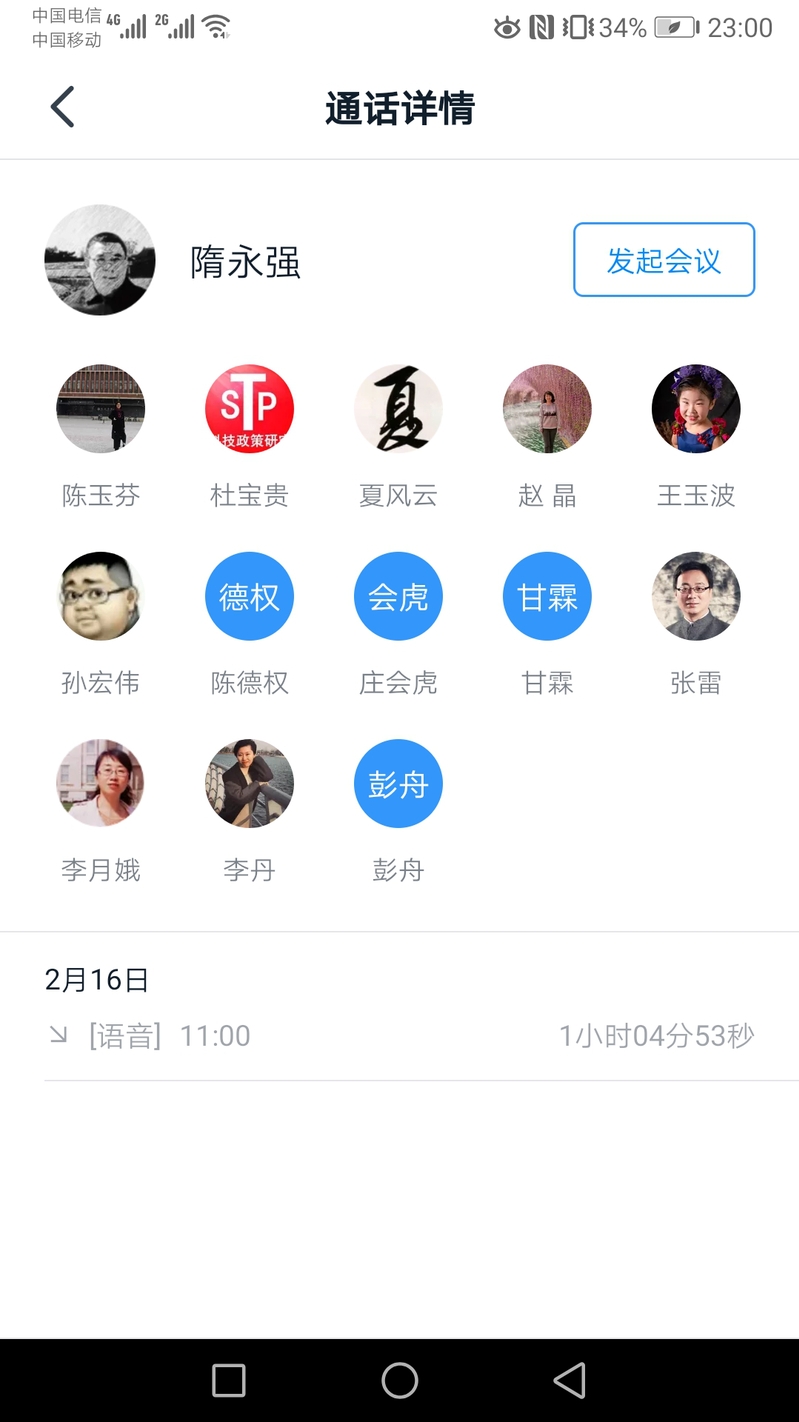Select participant 李月娥
799x1422 pixels.
[x=100, y=783]
